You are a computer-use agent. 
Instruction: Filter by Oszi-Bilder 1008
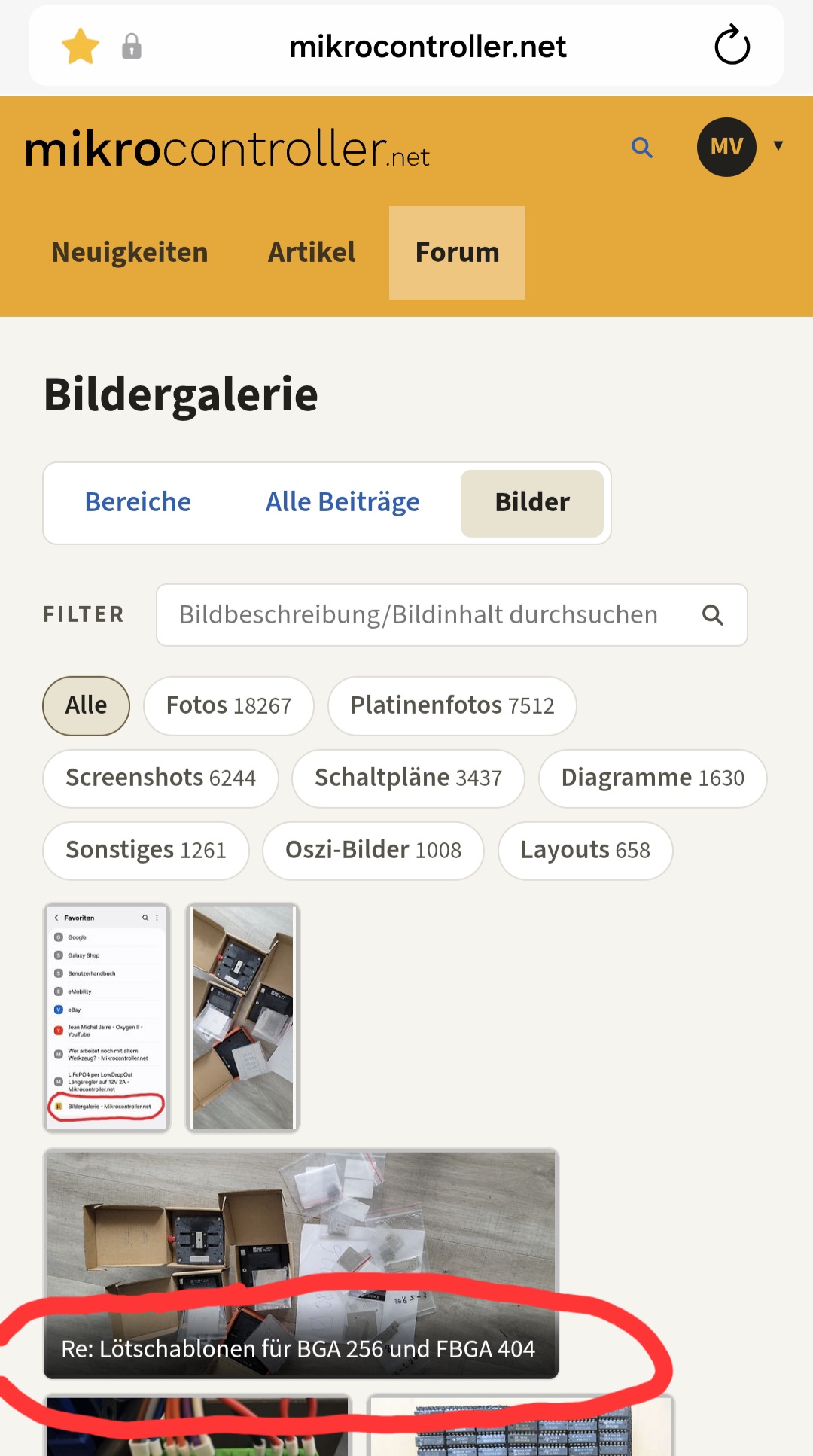[373, 850]
